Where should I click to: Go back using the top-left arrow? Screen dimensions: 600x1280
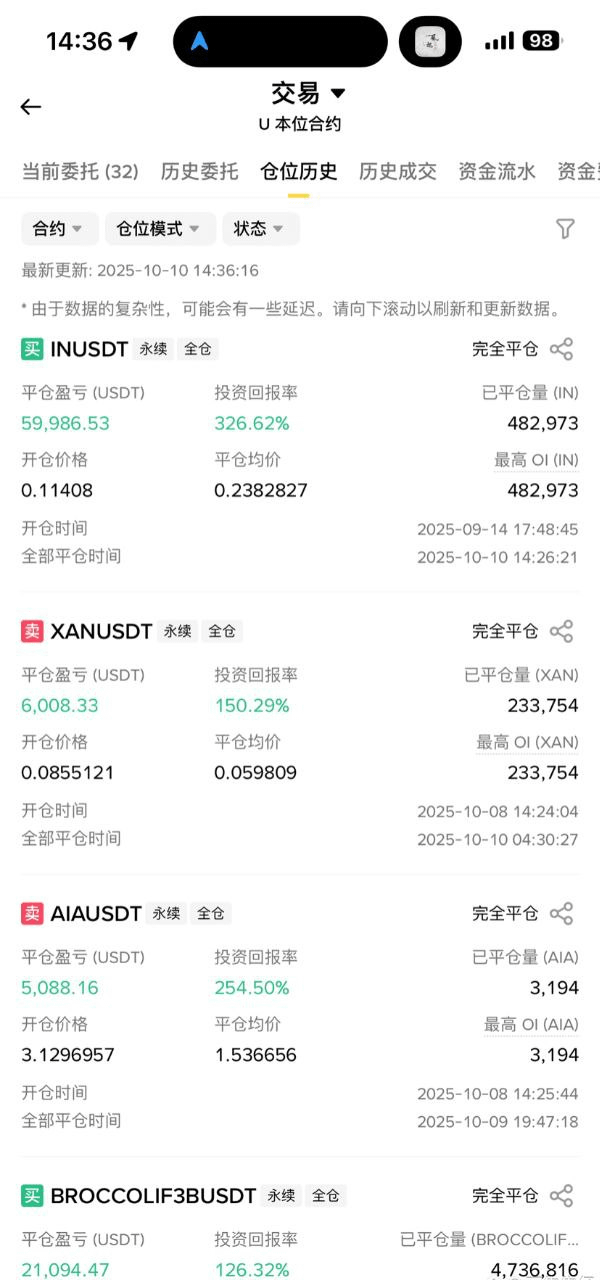pyautogui.click(x=31, y=107)
